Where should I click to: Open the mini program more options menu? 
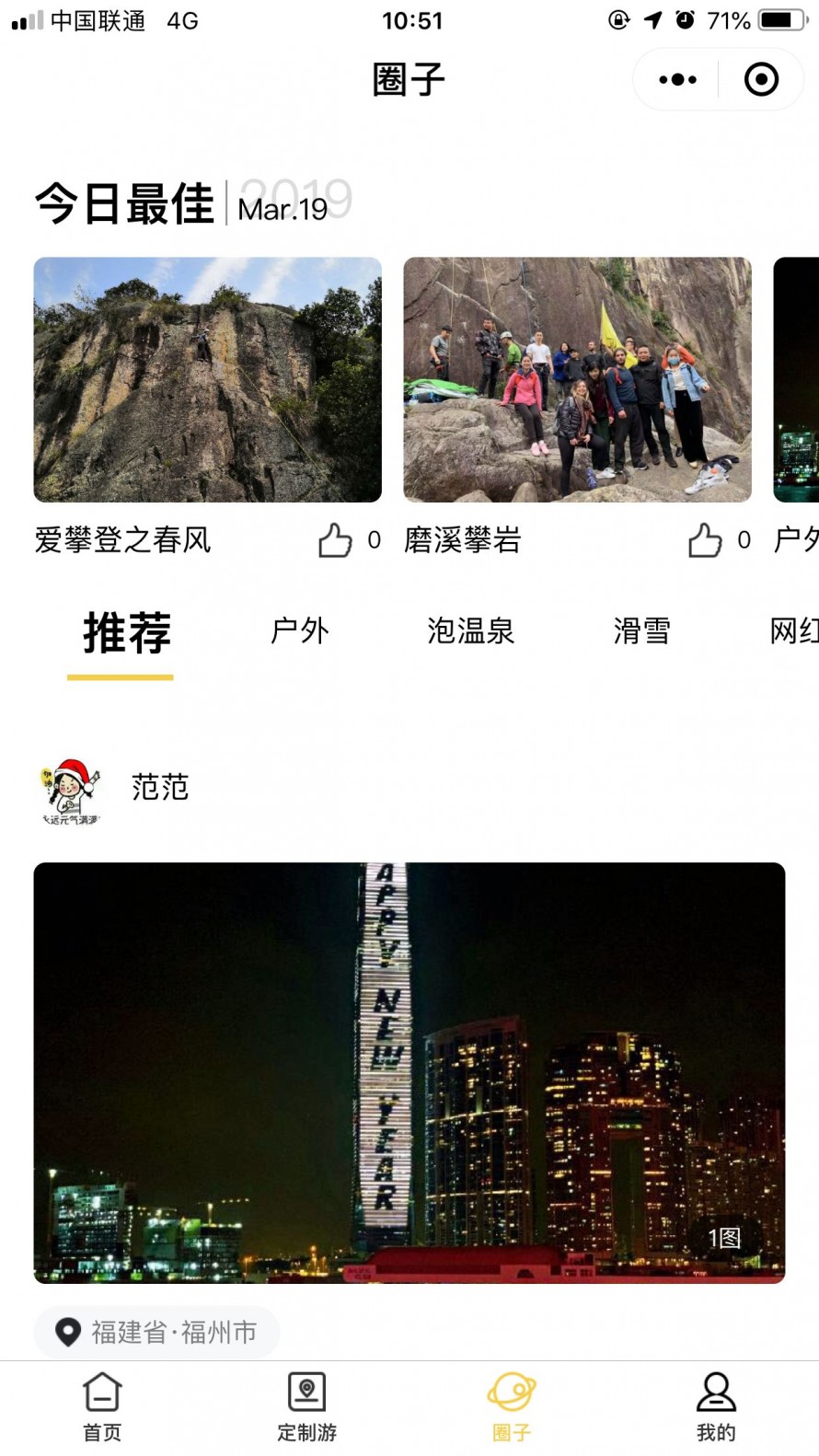point(677,80)
